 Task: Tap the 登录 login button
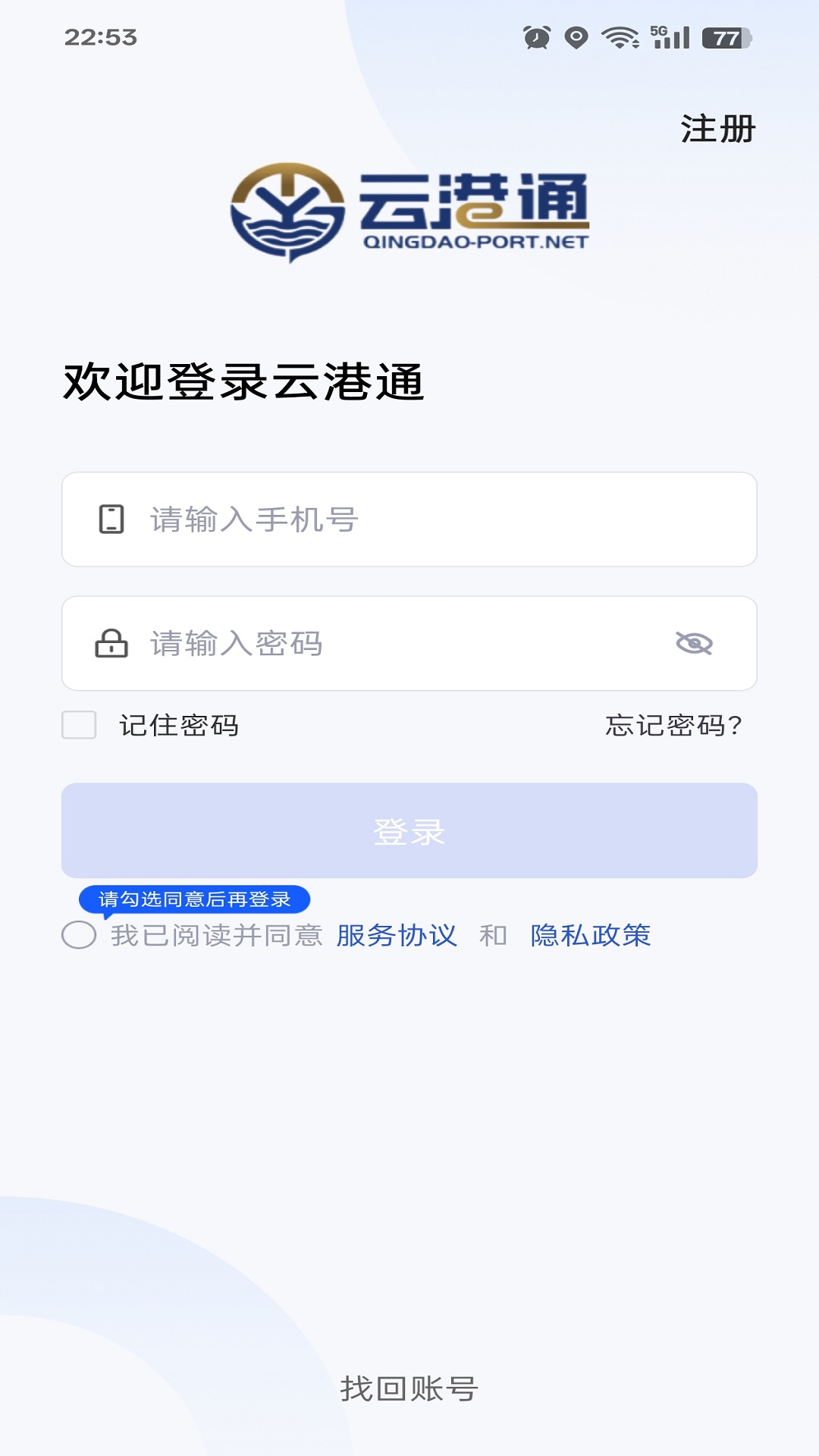[x=409, y=831]
